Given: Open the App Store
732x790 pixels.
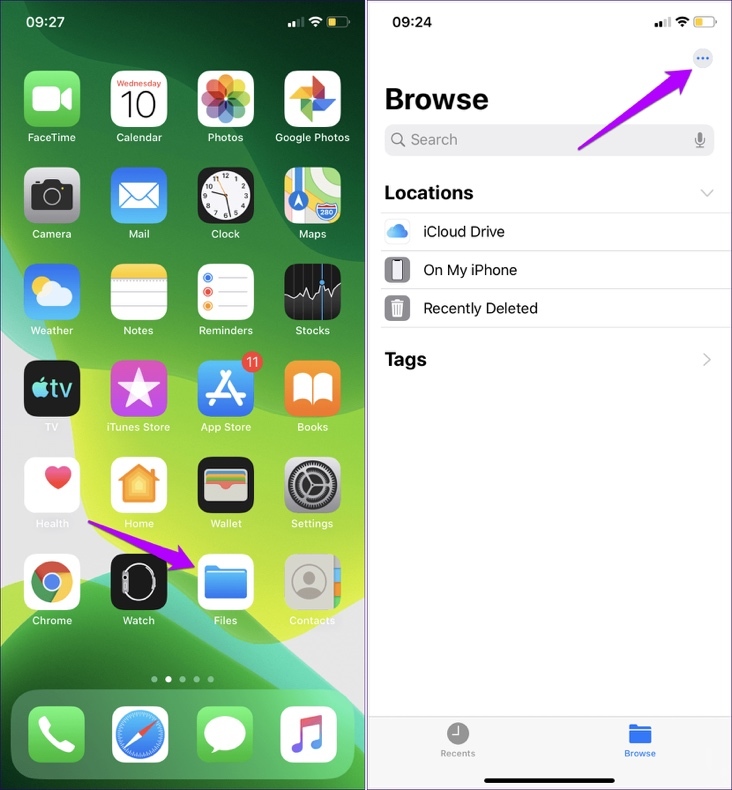Looking at the screenshot, I should (x=225, y=389).
